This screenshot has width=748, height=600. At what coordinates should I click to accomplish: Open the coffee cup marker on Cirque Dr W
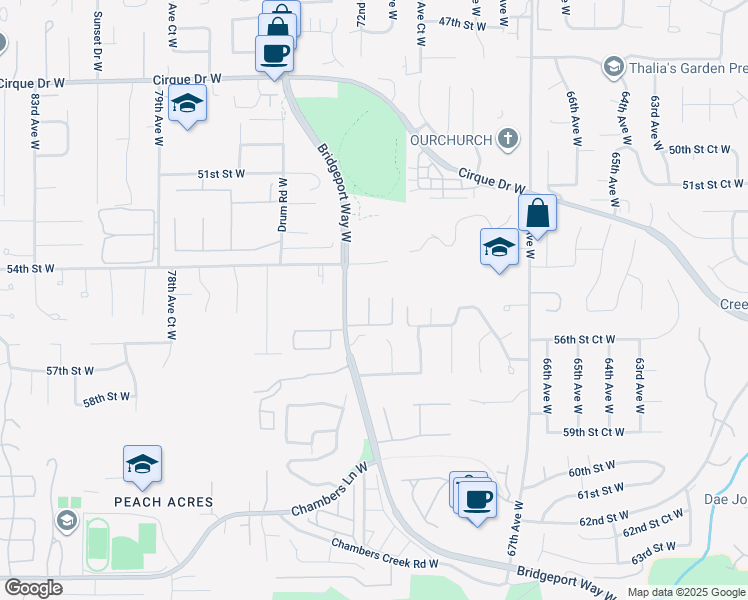pos(274,55)
